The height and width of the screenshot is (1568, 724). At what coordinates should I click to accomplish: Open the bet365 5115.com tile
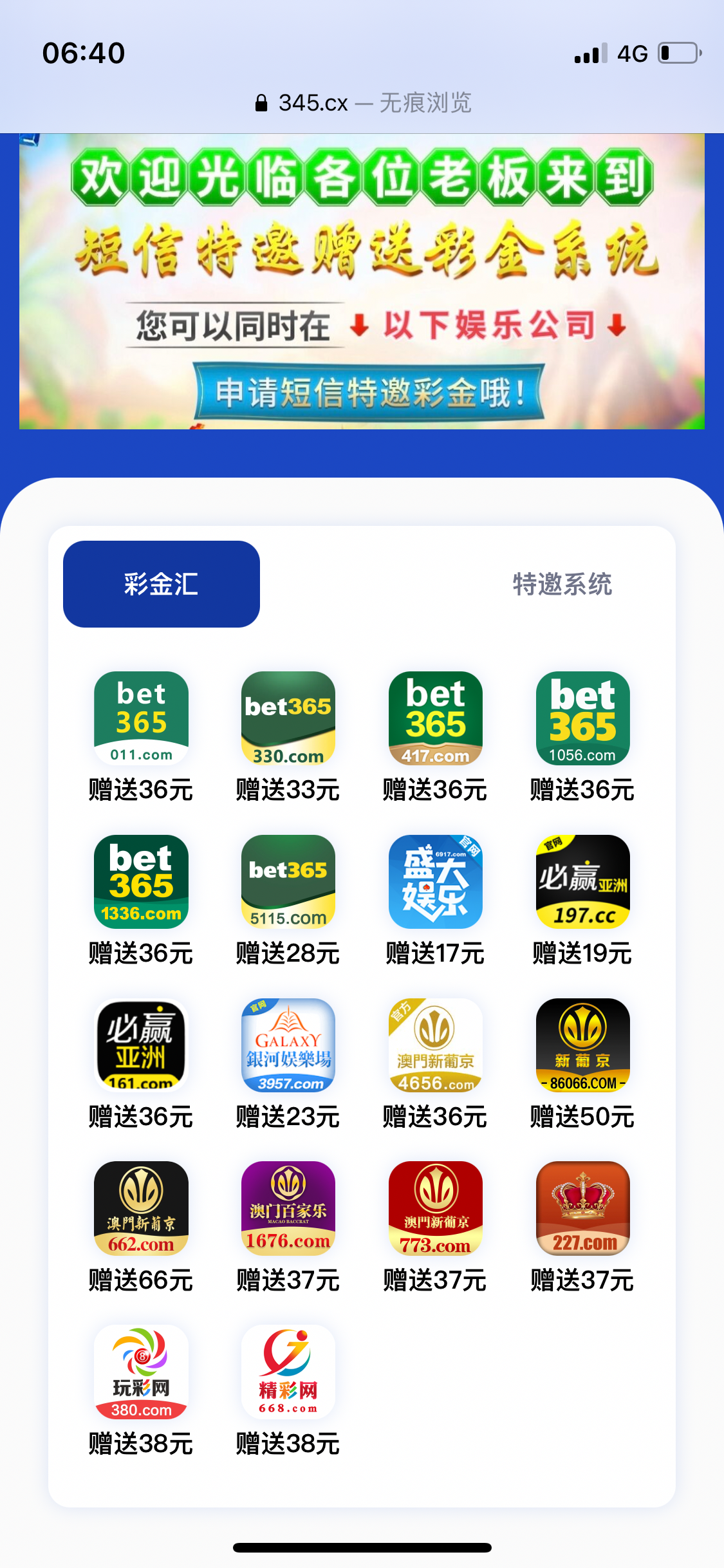(x=288, y=882)
